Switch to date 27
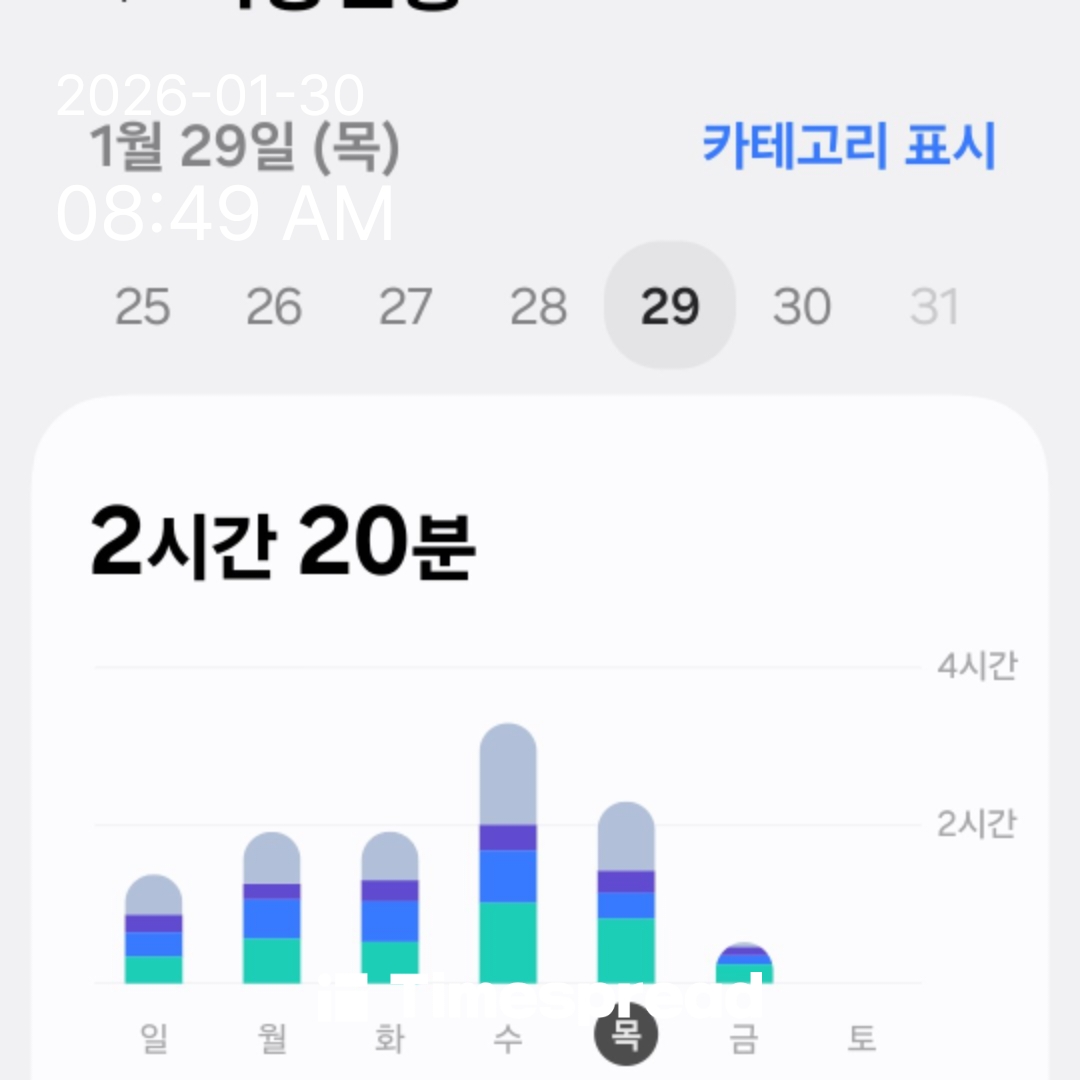This screenshot has height=1080, width=1080. [x=405, y=307]
